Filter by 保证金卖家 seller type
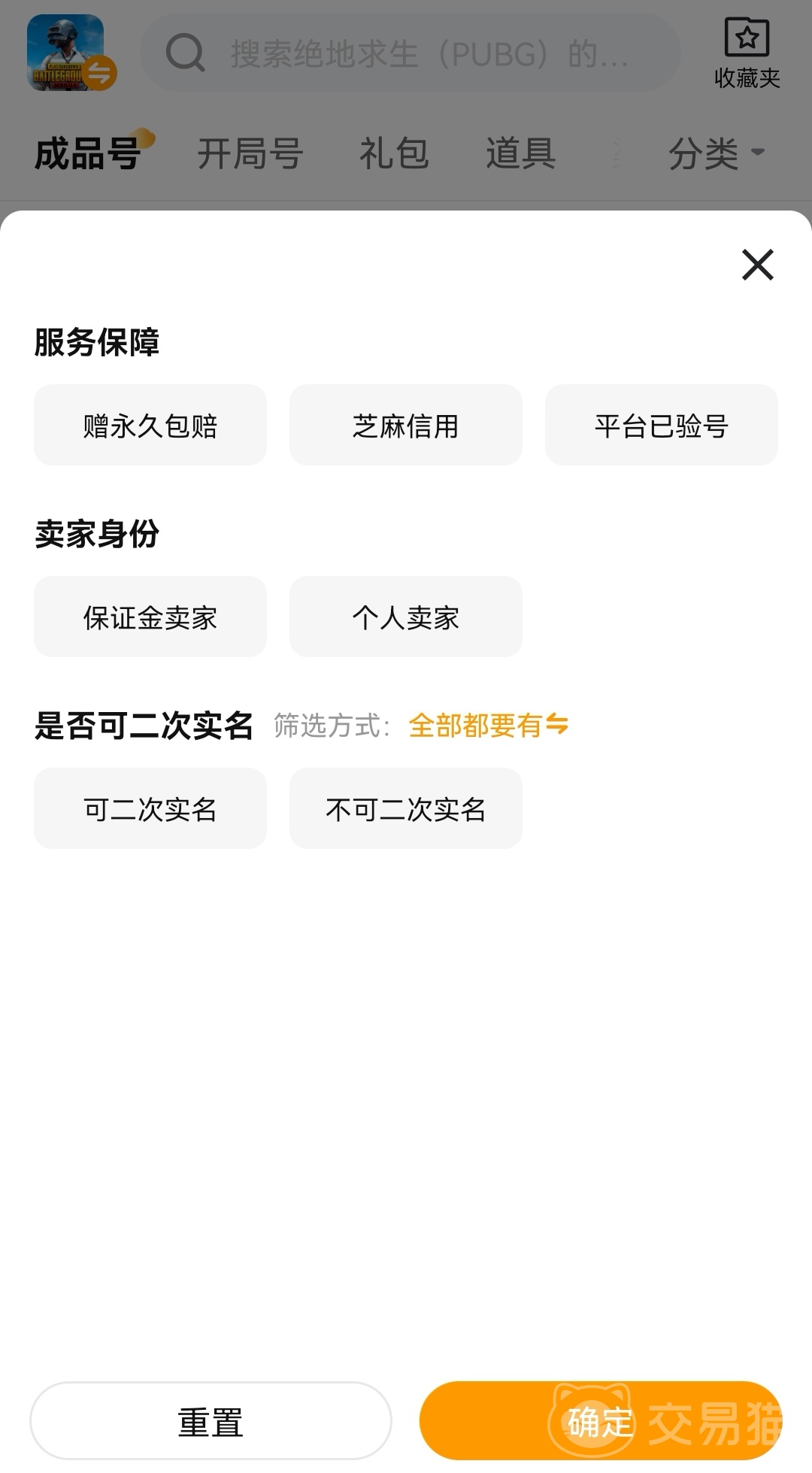Viewport: 812px width, 1473px height. point(150,617)
